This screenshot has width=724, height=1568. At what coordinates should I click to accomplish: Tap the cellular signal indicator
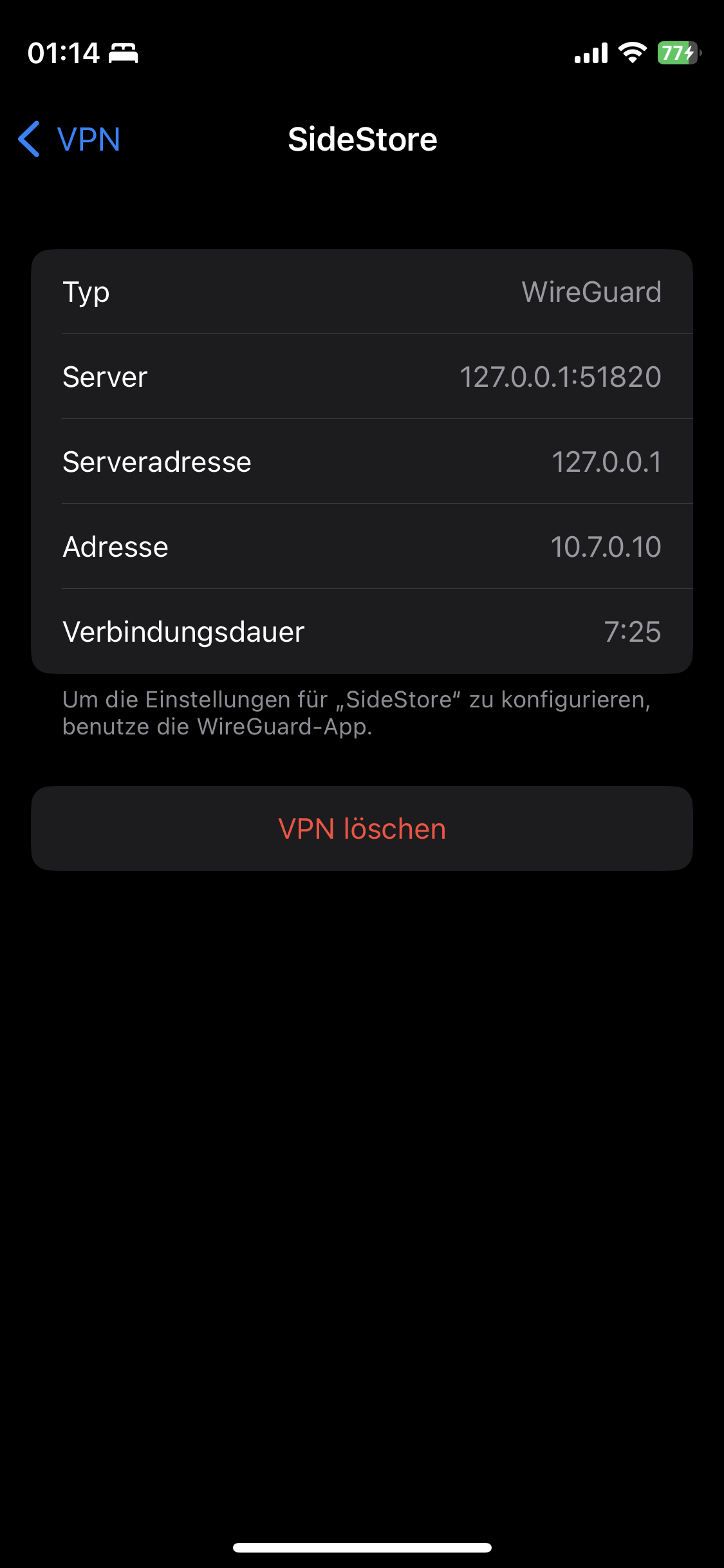[x=589, y=53]
